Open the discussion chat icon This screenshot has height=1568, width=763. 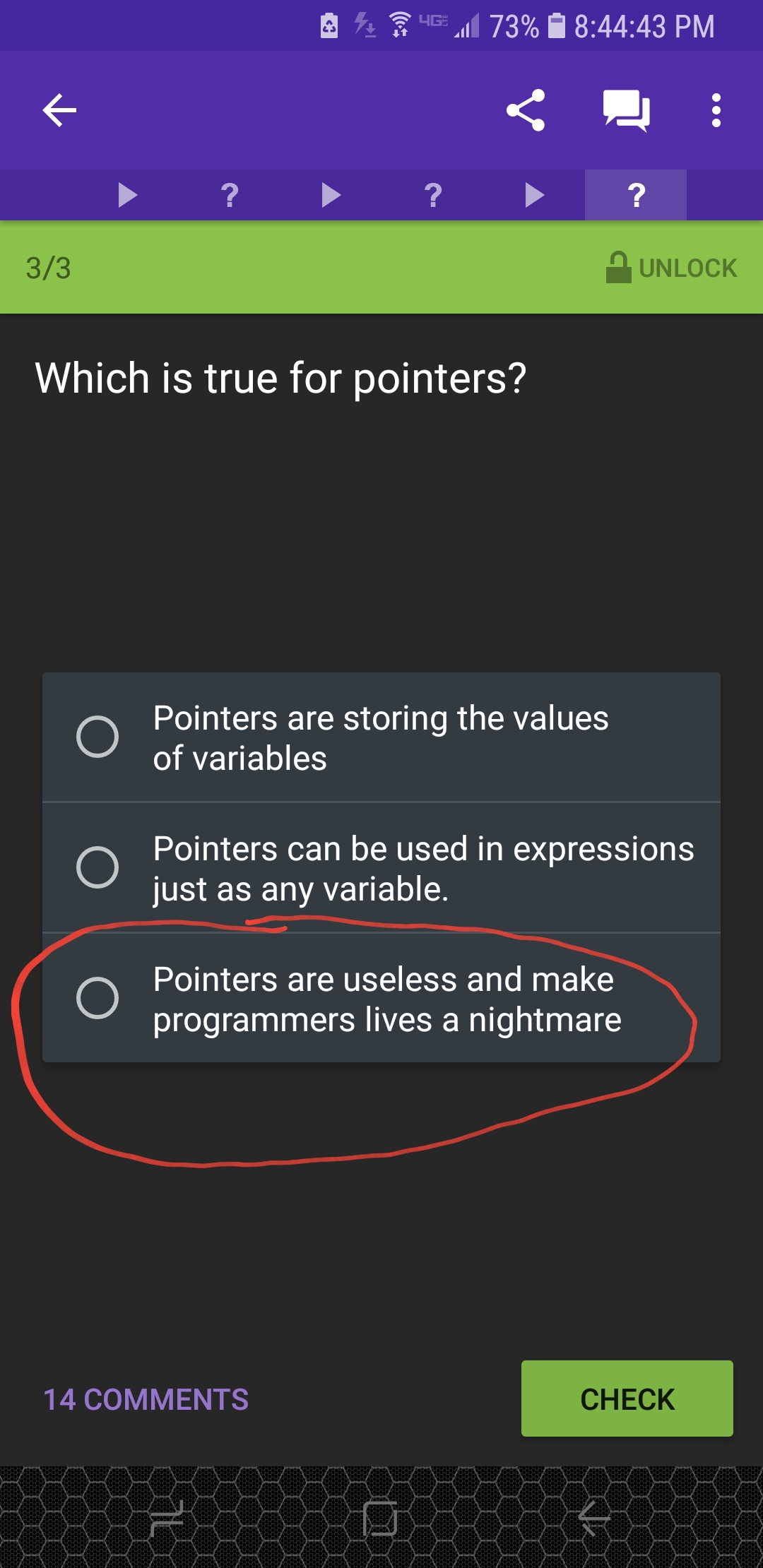point(627,110)
